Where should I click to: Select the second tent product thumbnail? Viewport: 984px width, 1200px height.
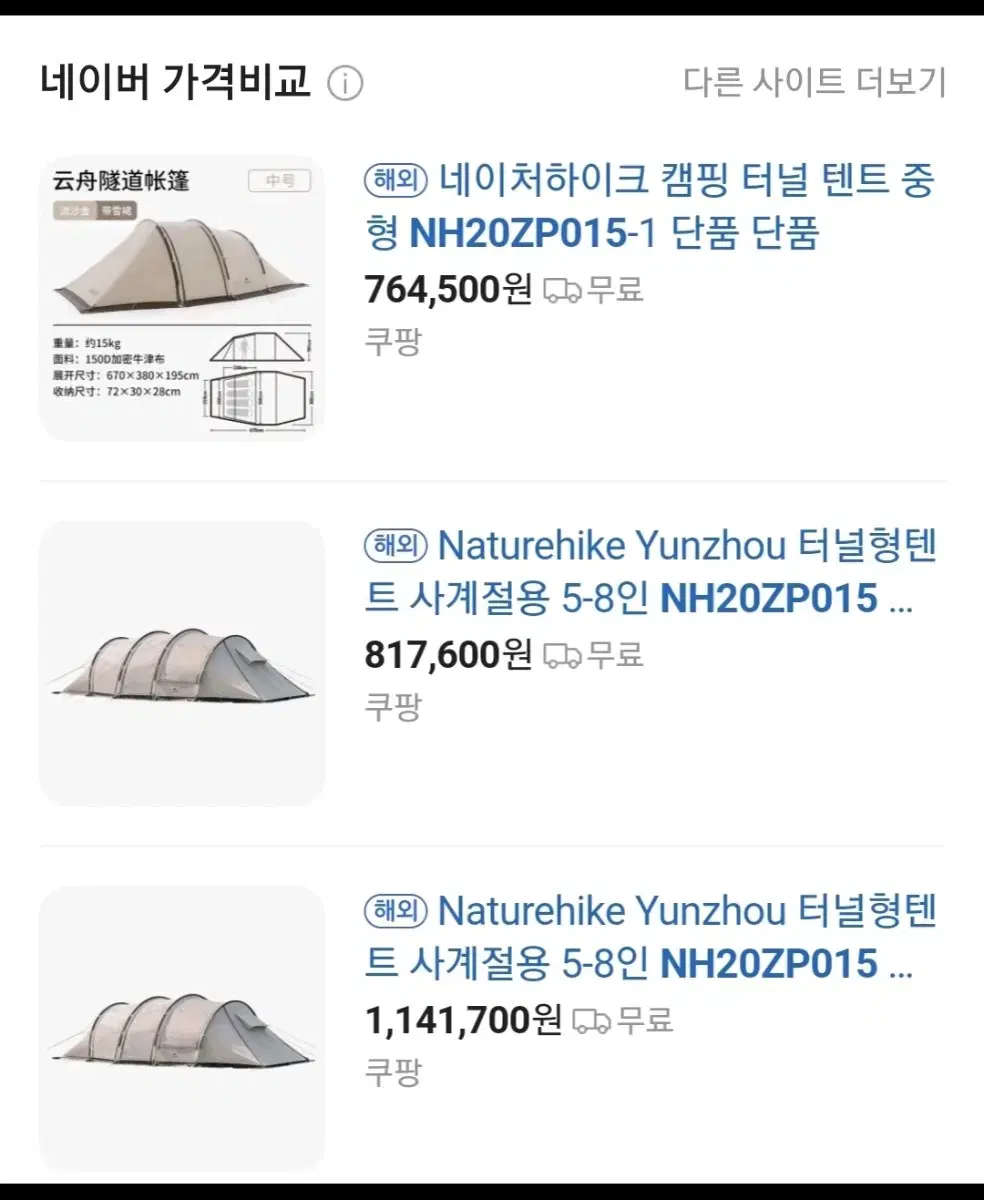tap(182, 660)
